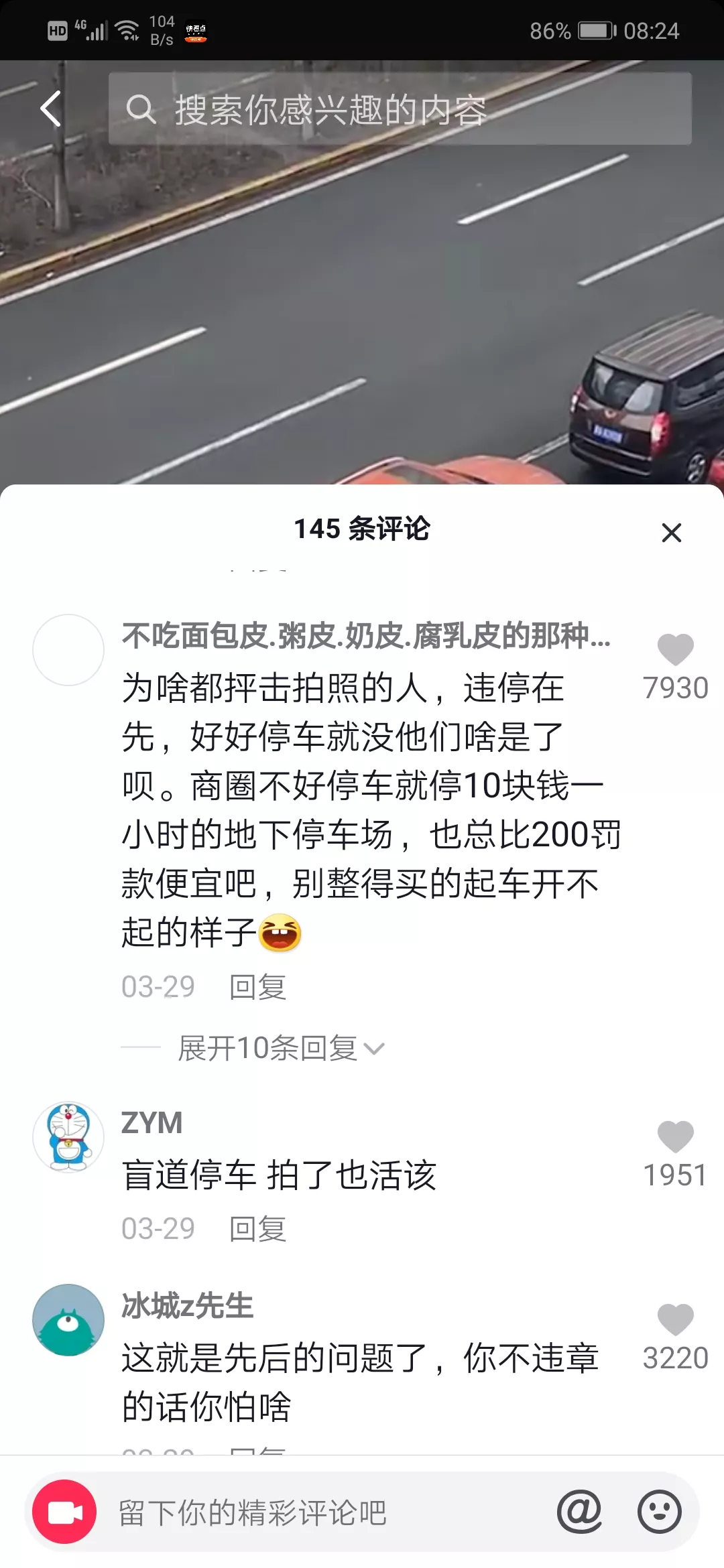Open 不吃面包皮 user's avatar

coord(68,650)
